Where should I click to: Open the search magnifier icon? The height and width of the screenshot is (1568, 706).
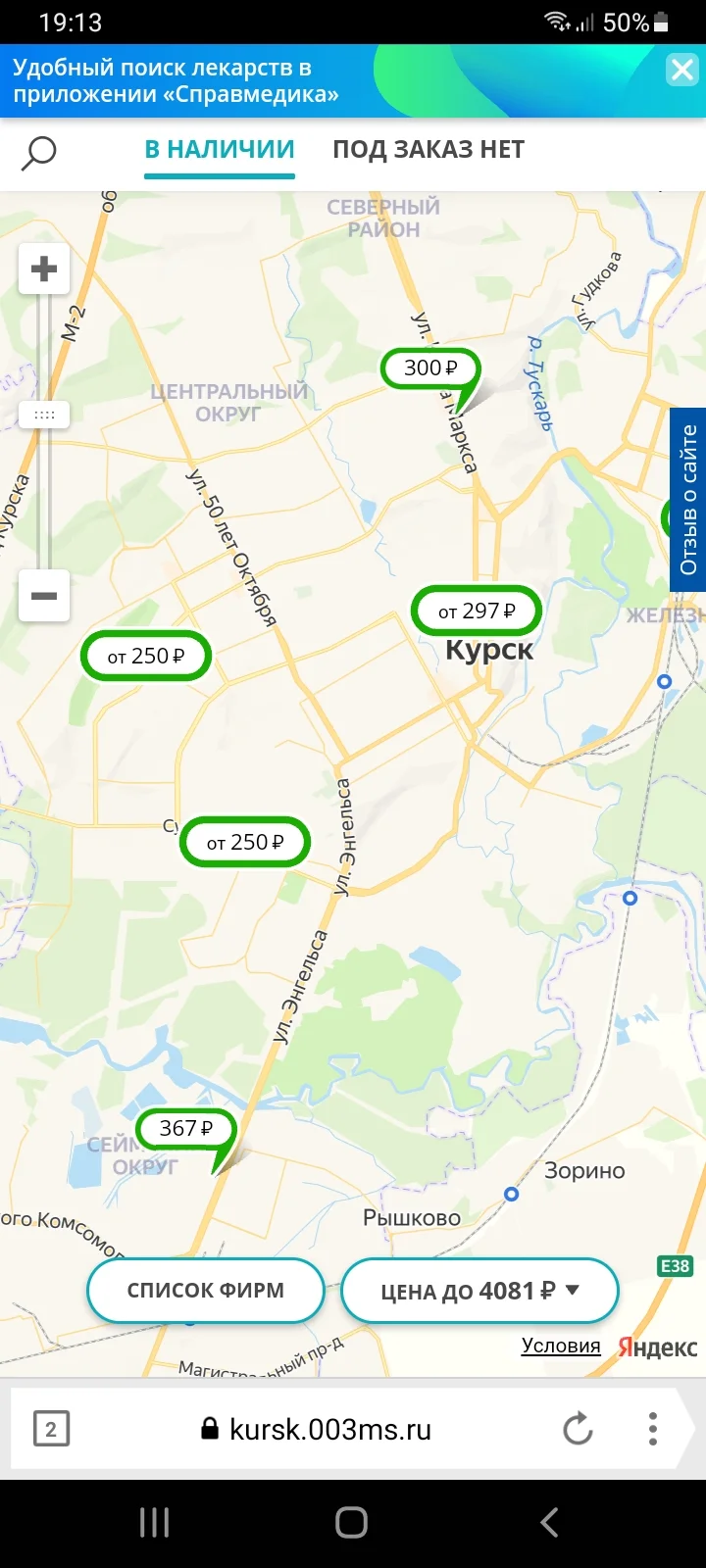(39, 153)
